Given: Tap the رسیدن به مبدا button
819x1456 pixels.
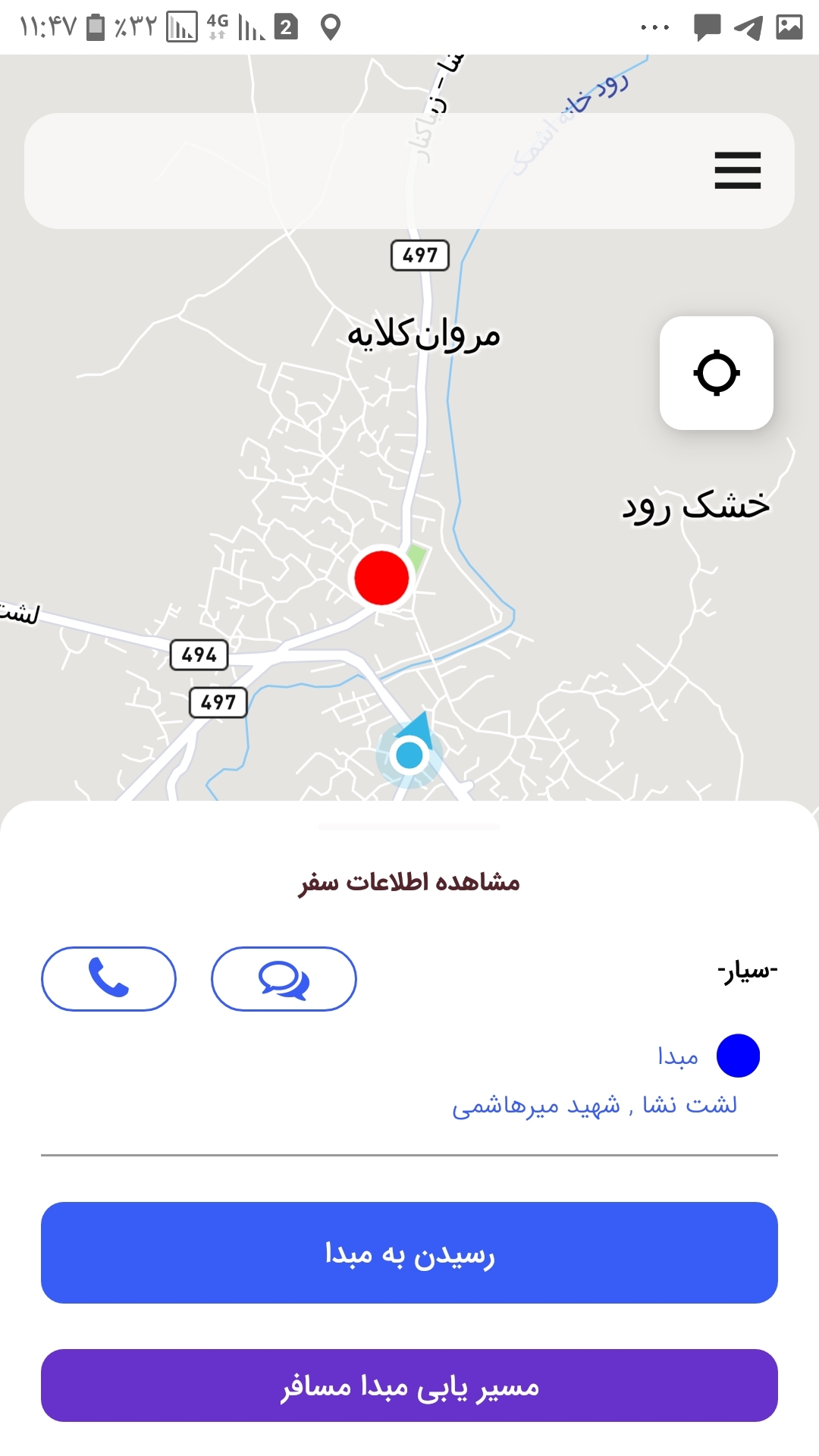Looking at the screenshot, I should tap(409, 1253).
